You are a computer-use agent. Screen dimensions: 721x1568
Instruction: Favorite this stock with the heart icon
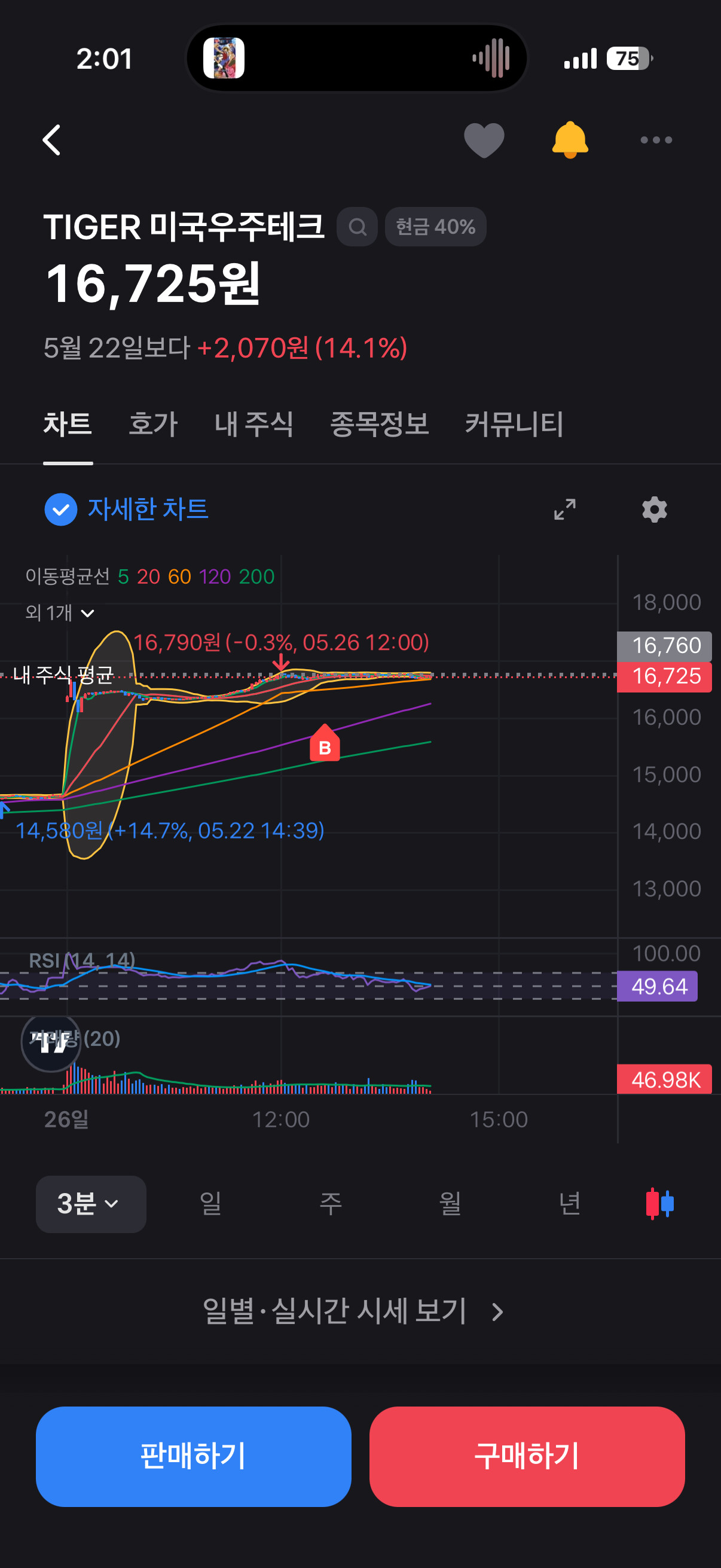(x=484, y=140)
